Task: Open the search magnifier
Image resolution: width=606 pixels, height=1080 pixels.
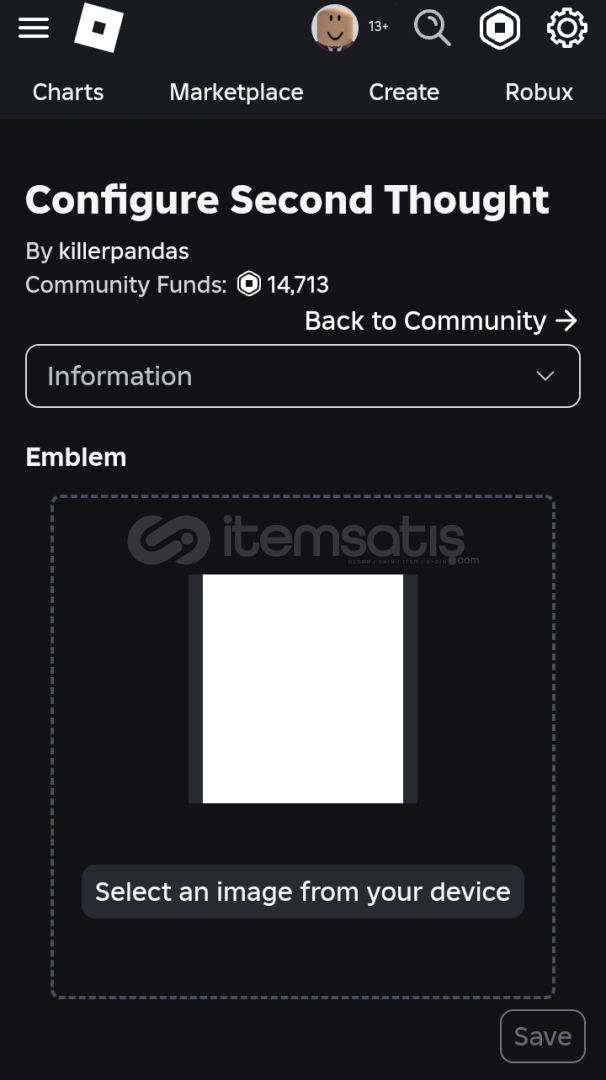Action: tap(432, 28)
